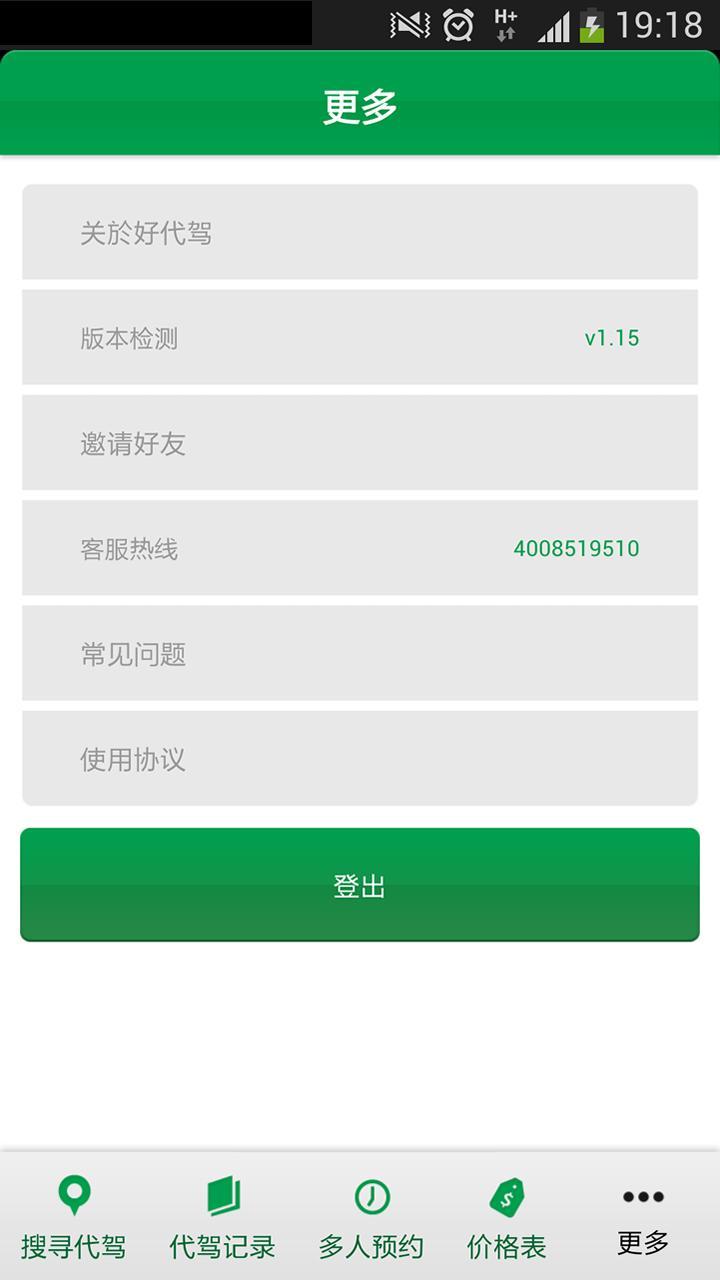Select the ellipsis icon for 更多

point(640,1197)
